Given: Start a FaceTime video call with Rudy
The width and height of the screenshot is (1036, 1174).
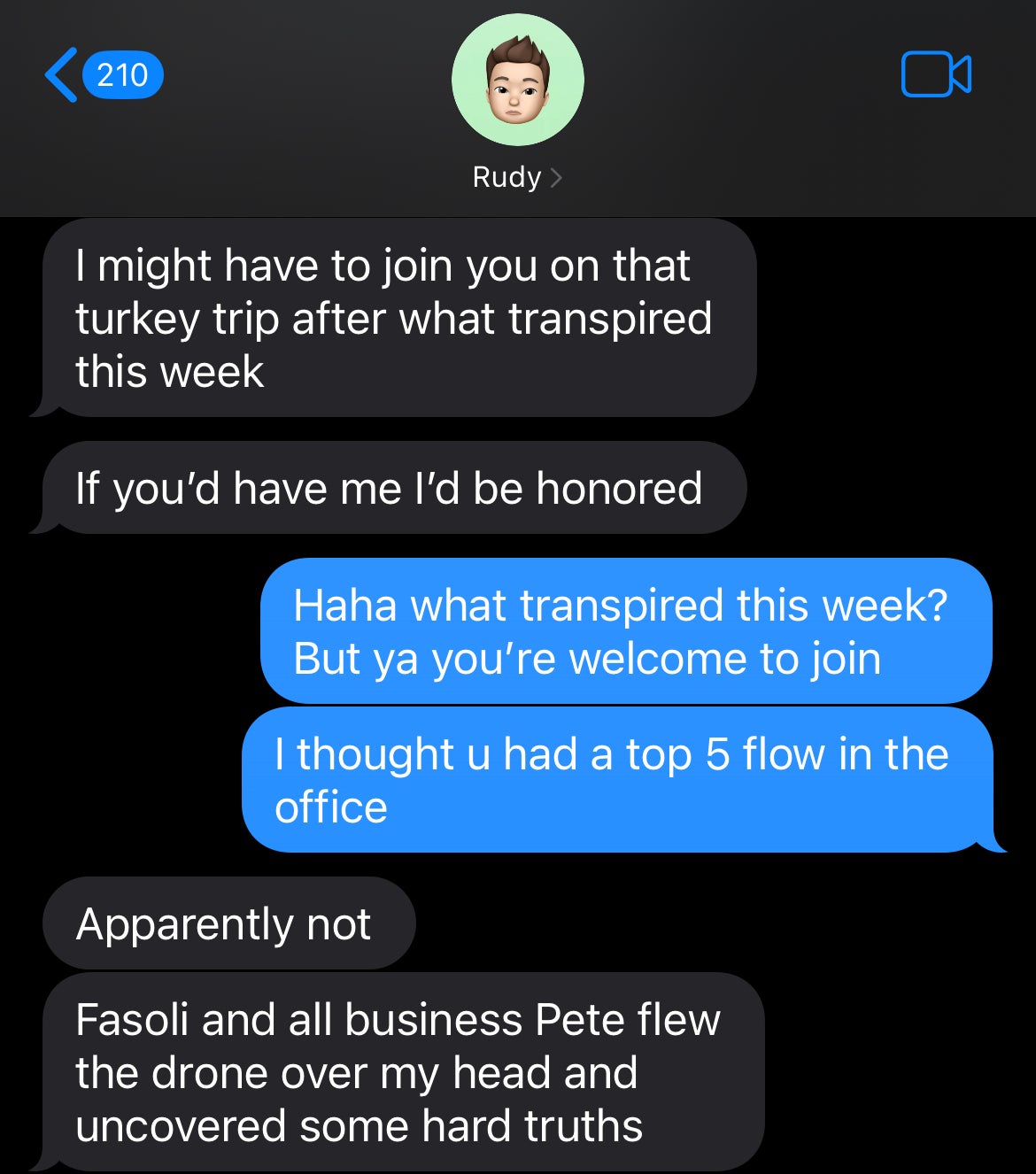Looking at the screenshot, I should (x=935, y=74).
